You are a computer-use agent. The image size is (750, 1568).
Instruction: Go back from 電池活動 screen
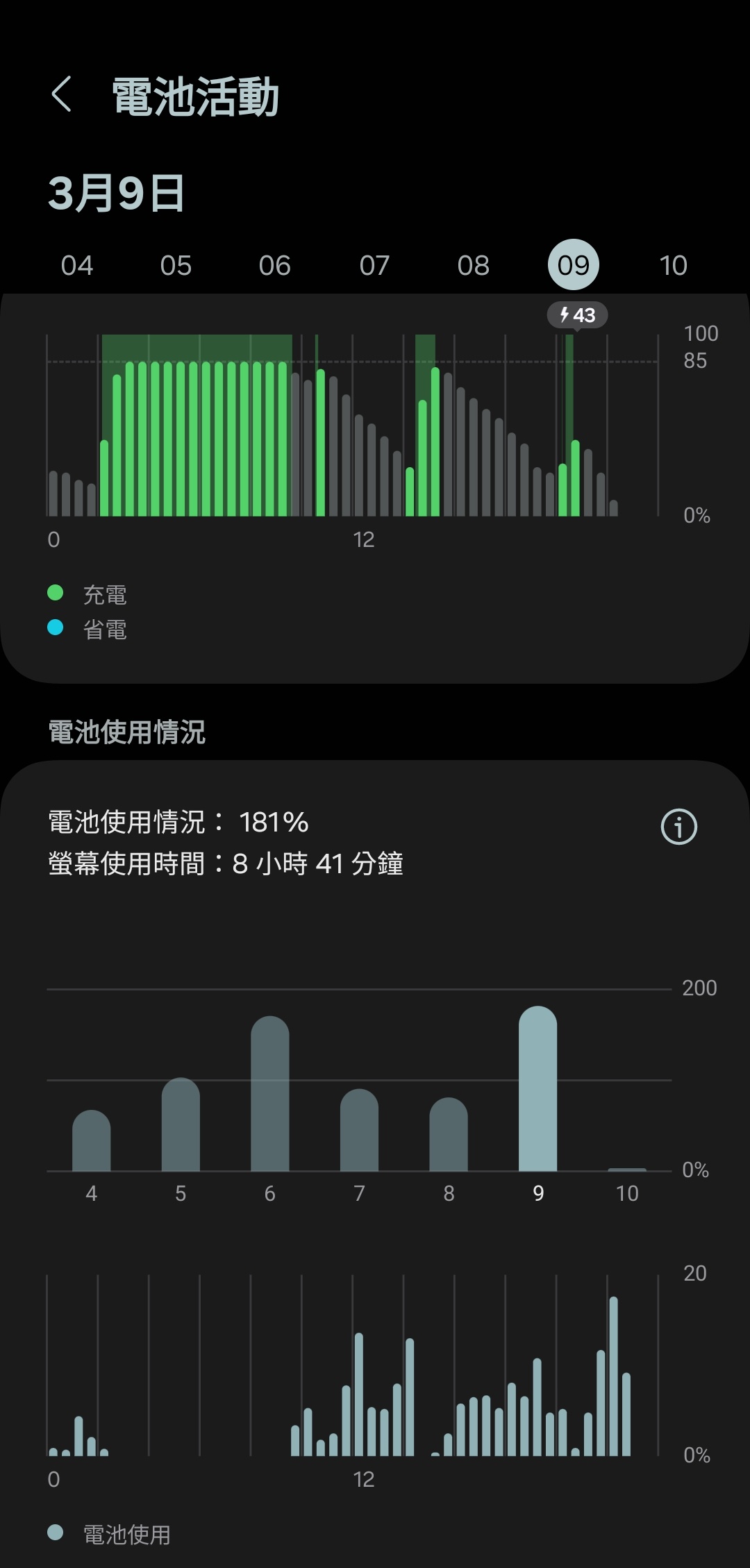[x=62, y=94]
